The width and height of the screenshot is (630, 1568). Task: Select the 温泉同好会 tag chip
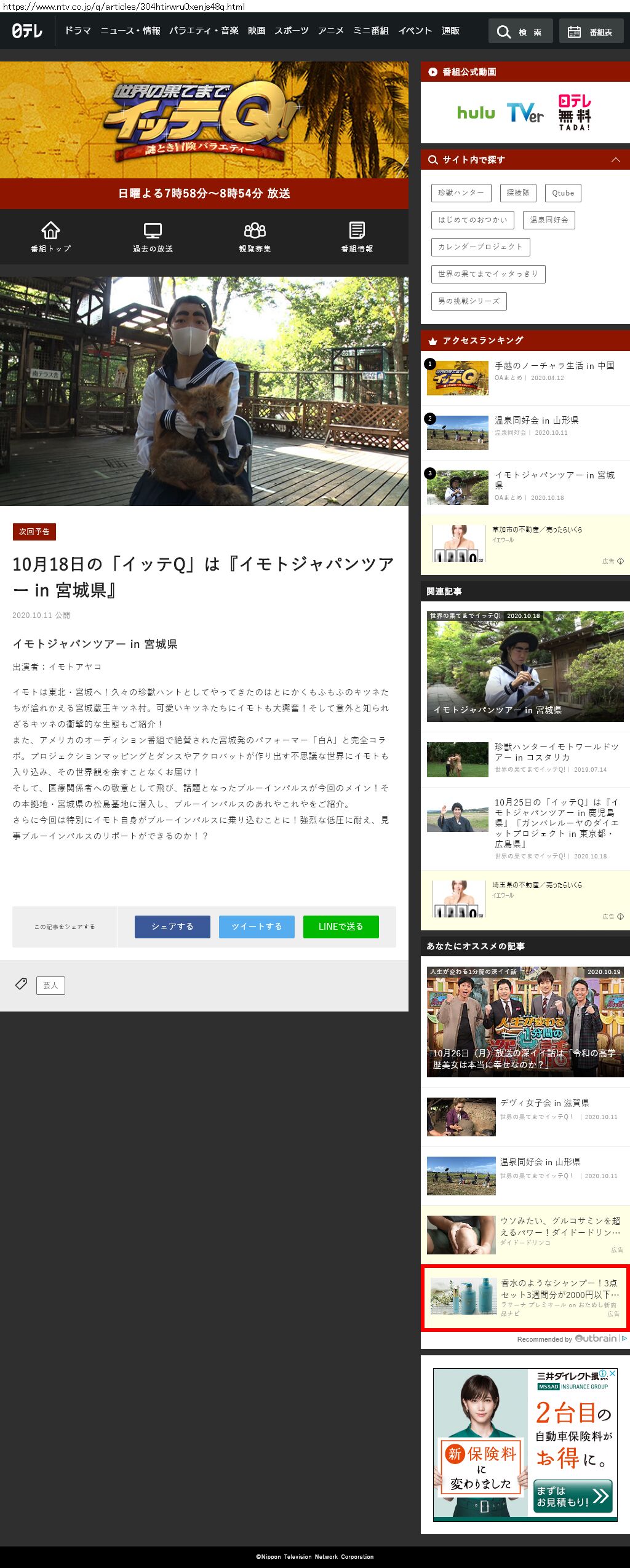coord(549,220)
